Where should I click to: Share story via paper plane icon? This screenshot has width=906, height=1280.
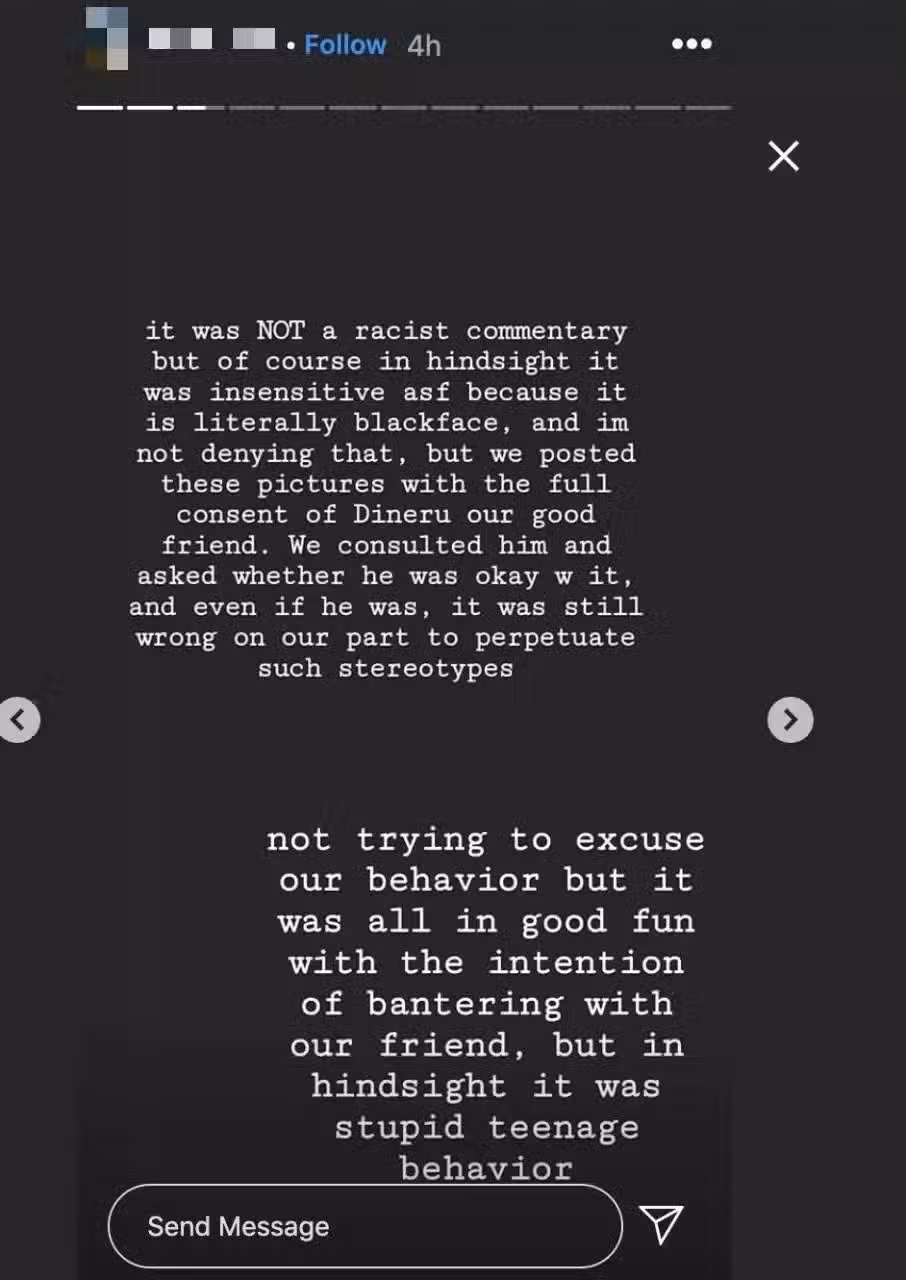pos(661,1224)
